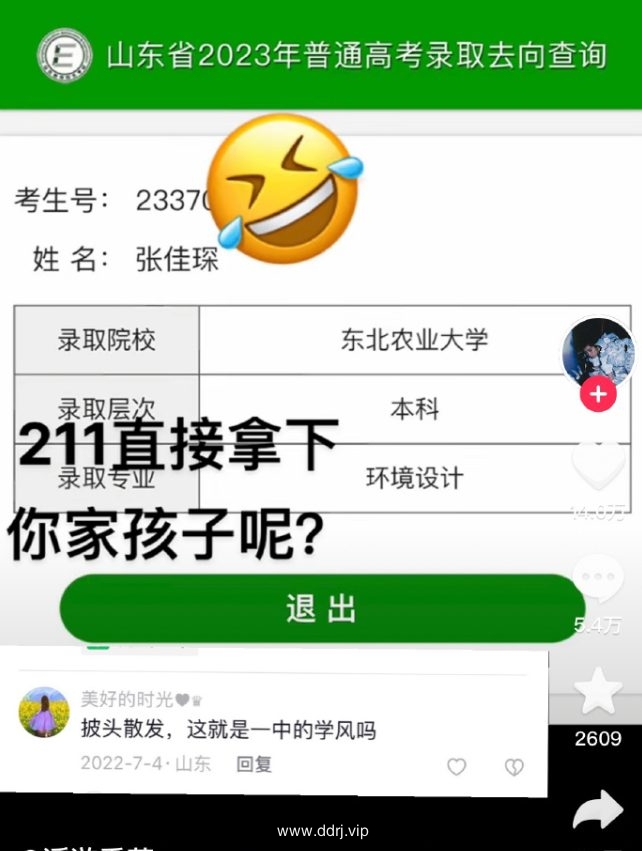Add video to favorites with the star

pyautogui.click(x=599, y=691)
